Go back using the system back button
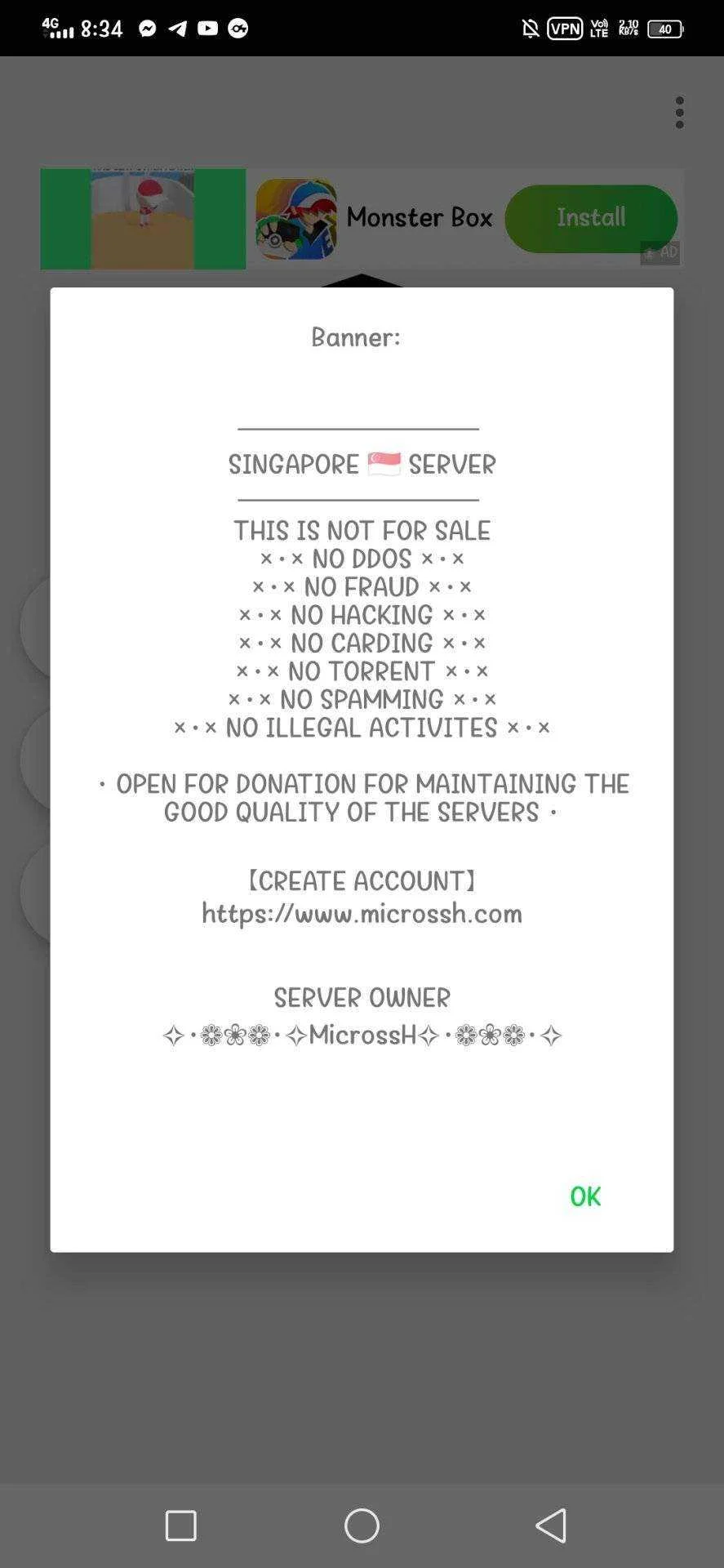This screenshot has height=1568, width=724. click(x=551, y=1525)
